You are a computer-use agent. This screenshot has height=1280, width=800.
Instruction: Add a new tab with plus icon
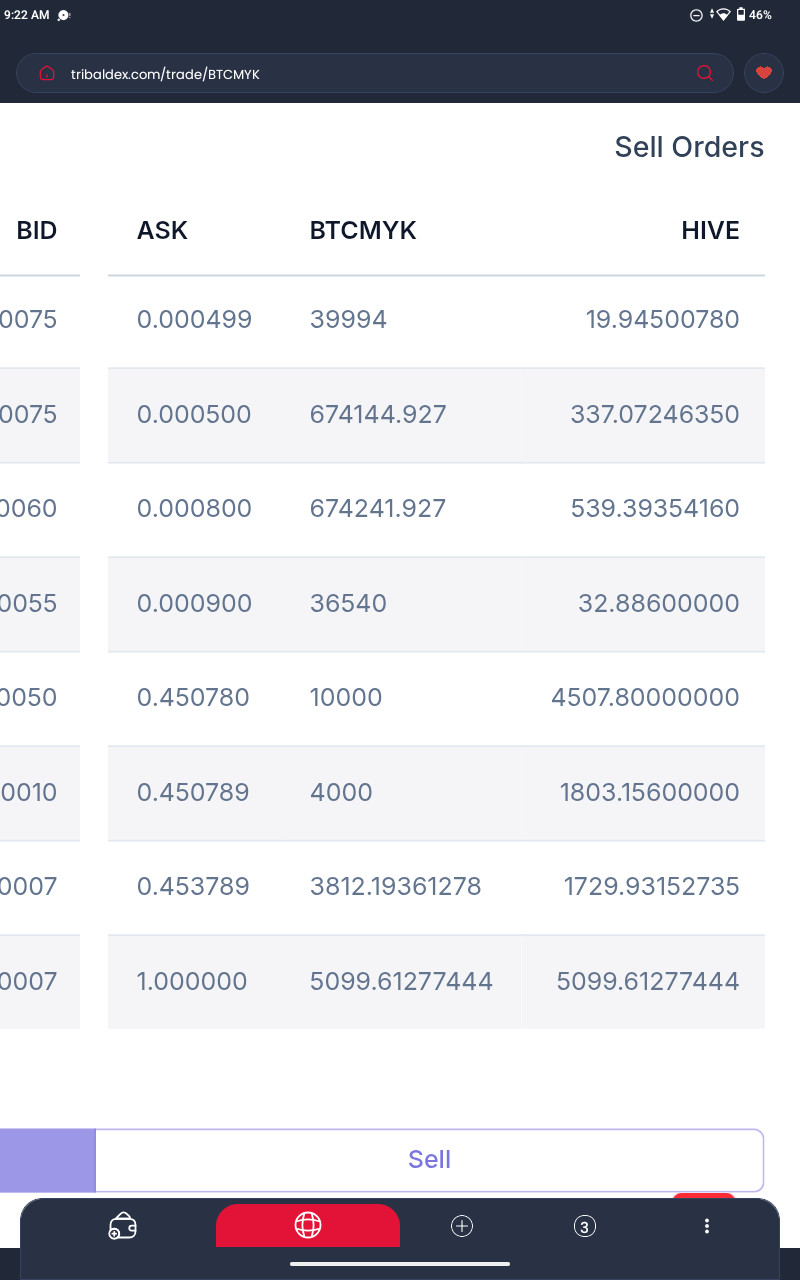click(x=462, y=1226)
